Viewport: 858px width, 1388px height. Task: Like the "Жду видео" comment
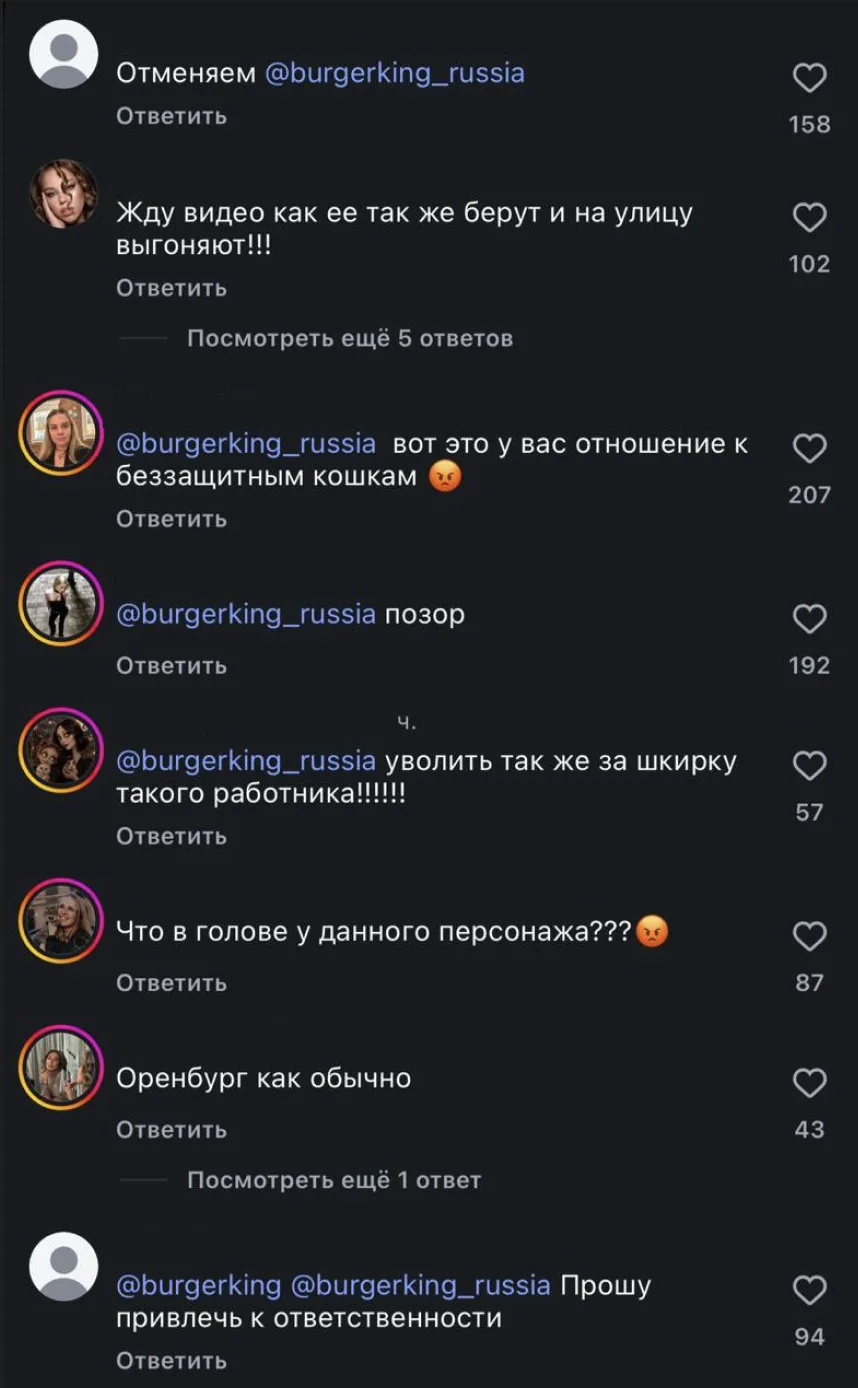809,217
